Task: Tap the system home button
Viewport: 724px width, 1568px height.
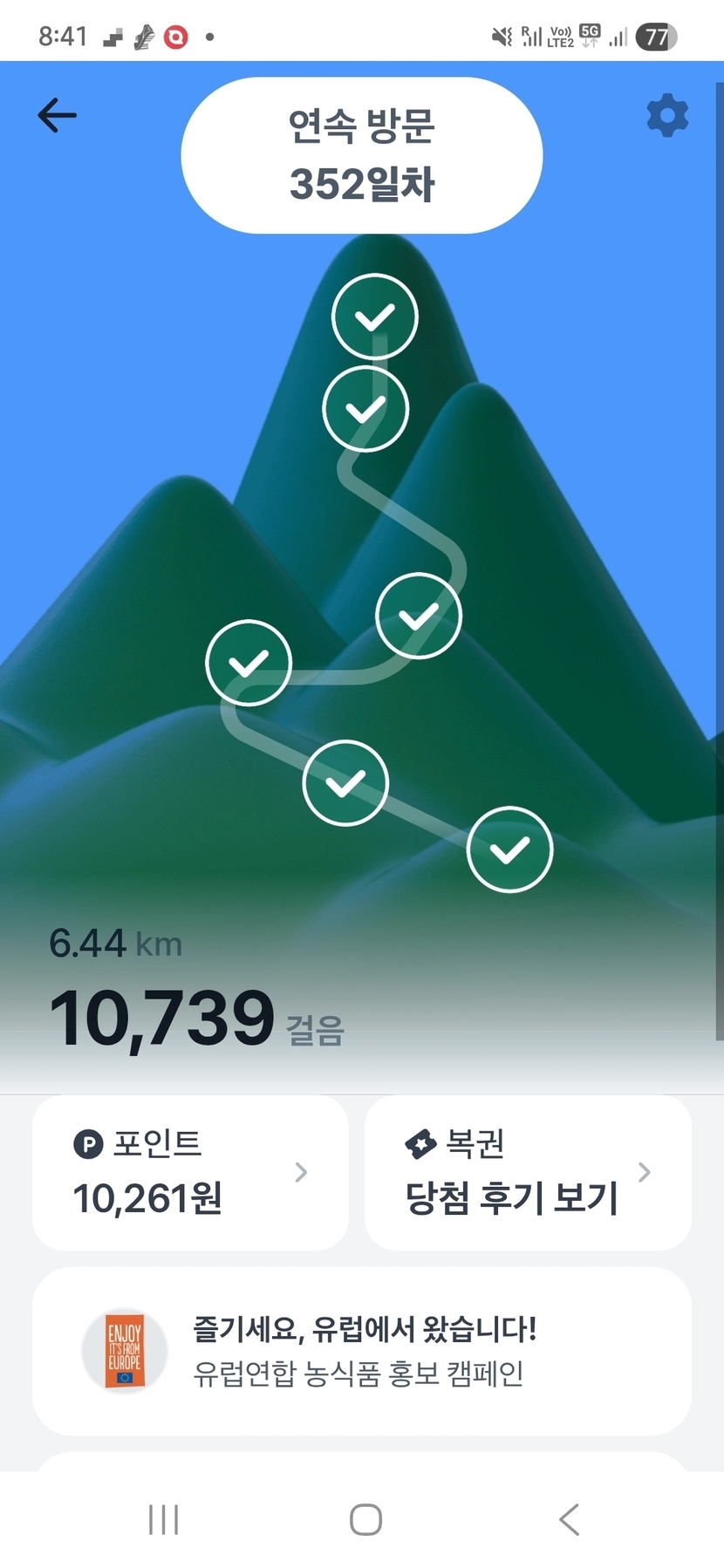Action: point(365,1519)
